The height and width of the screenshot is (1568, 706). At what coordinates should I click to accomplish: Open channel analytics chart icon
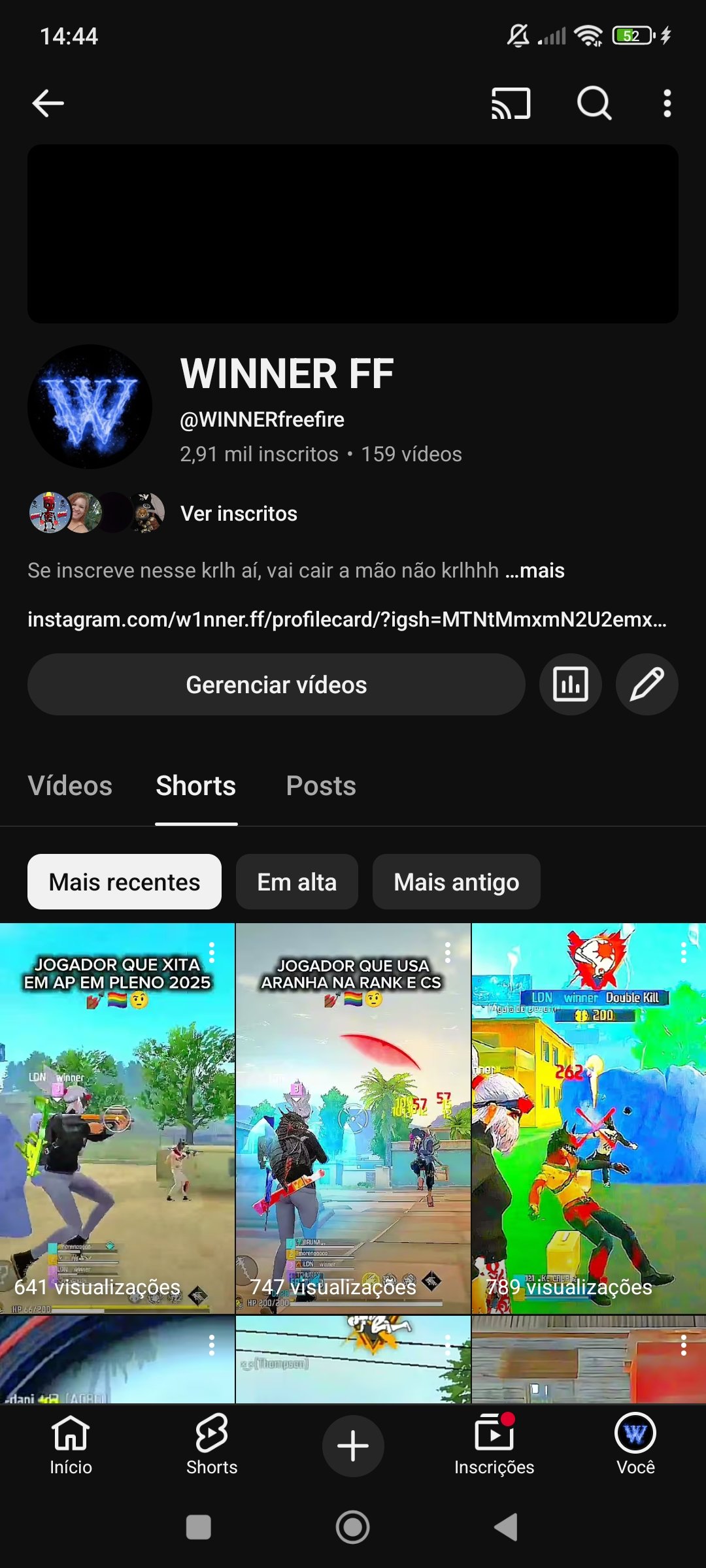tap(570, 685)
